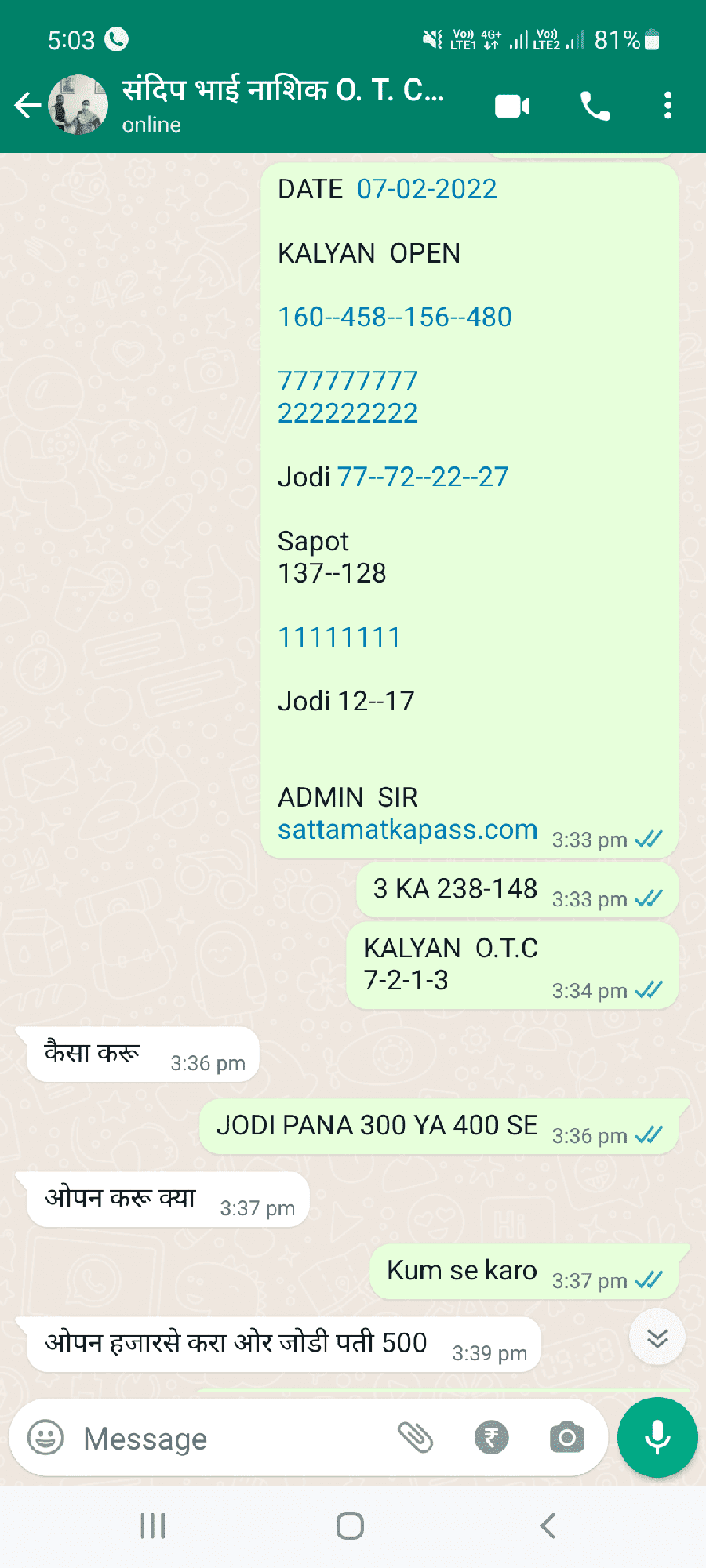Tap the microphone to record voice
This screenshot has height=1568, width=706.
pyautogui.click(x=657, y=1437)
